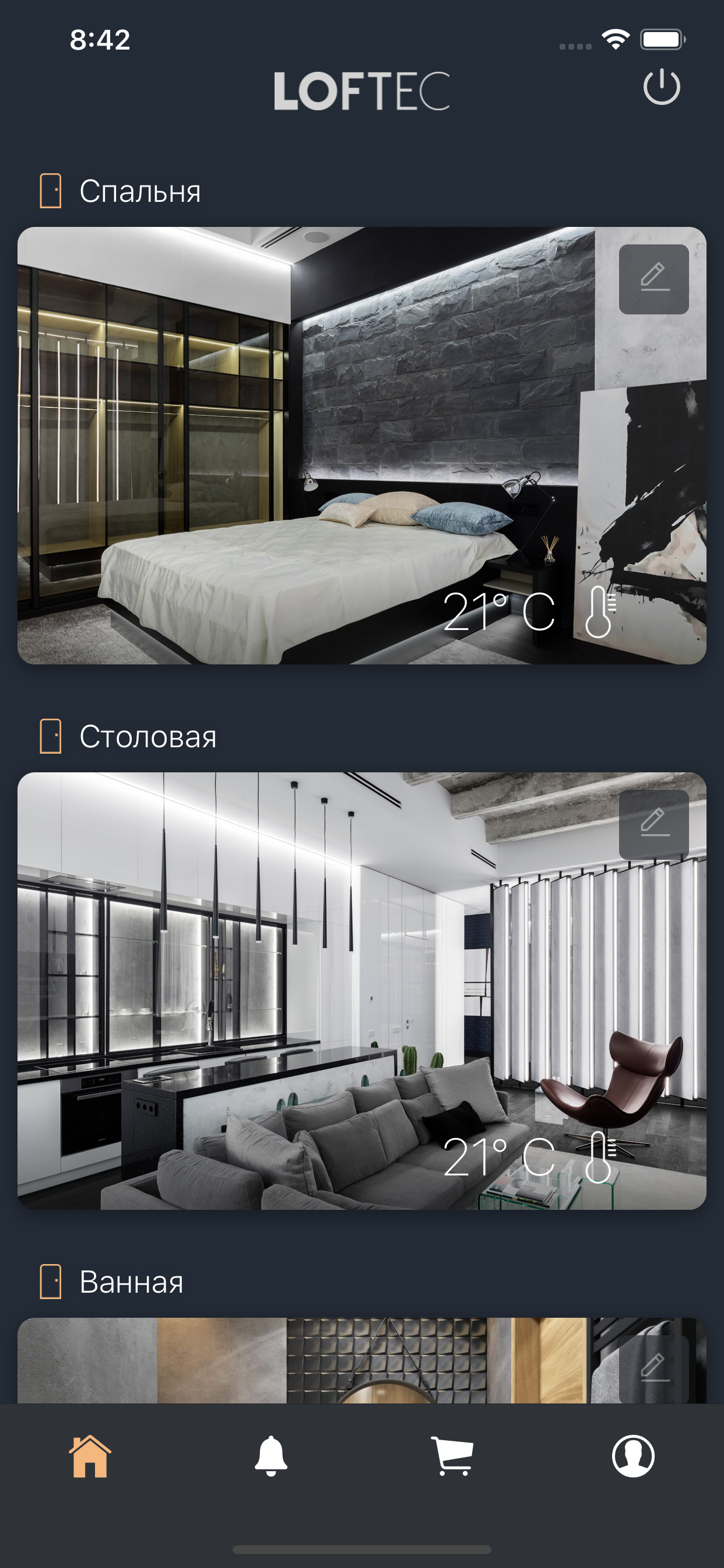This screenshot has height=1568, width=724.
Task: Tap the Столовая room title
Action: pyautogui.click(x=148, y=737)
